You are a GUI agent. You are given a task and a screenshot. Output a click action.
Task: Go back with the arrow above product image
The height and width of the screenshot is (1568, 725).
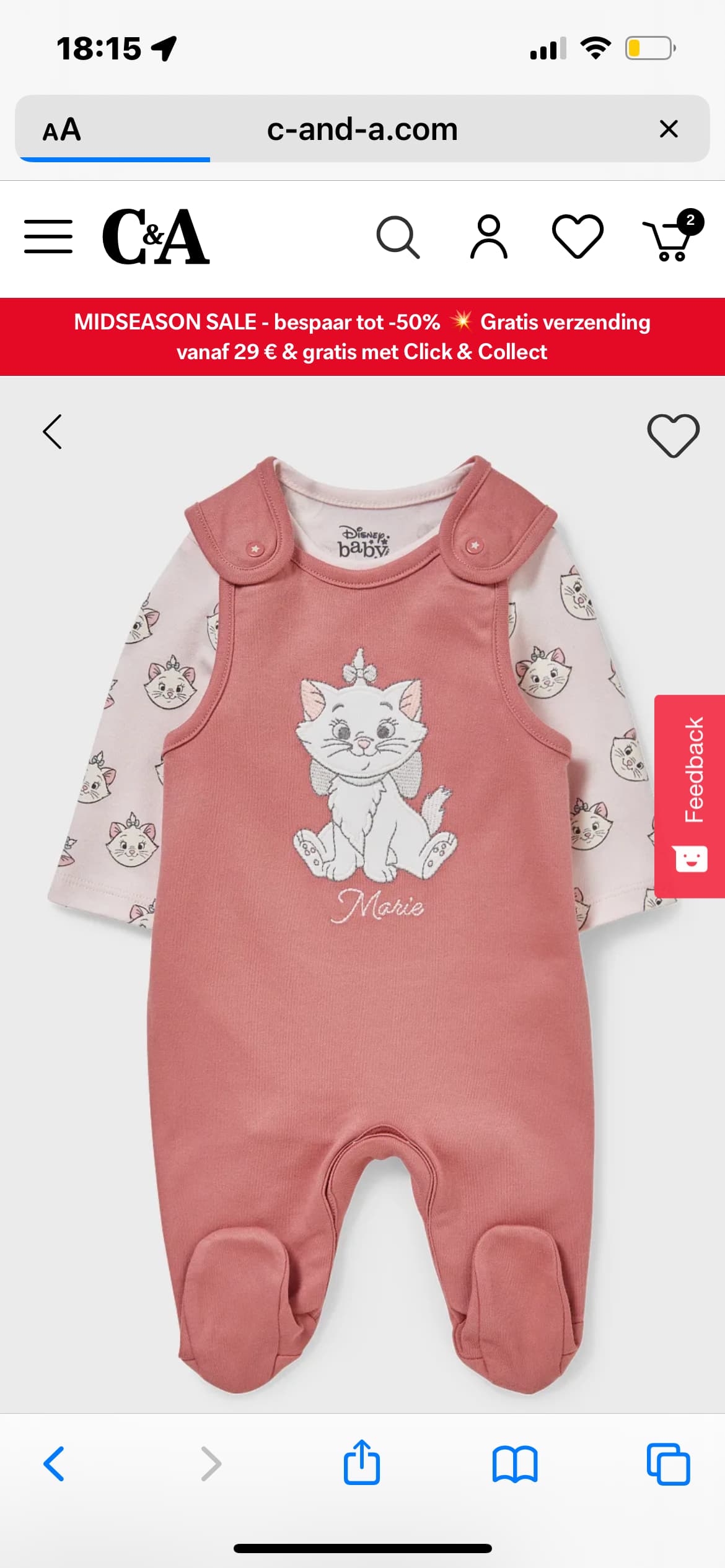53,432
